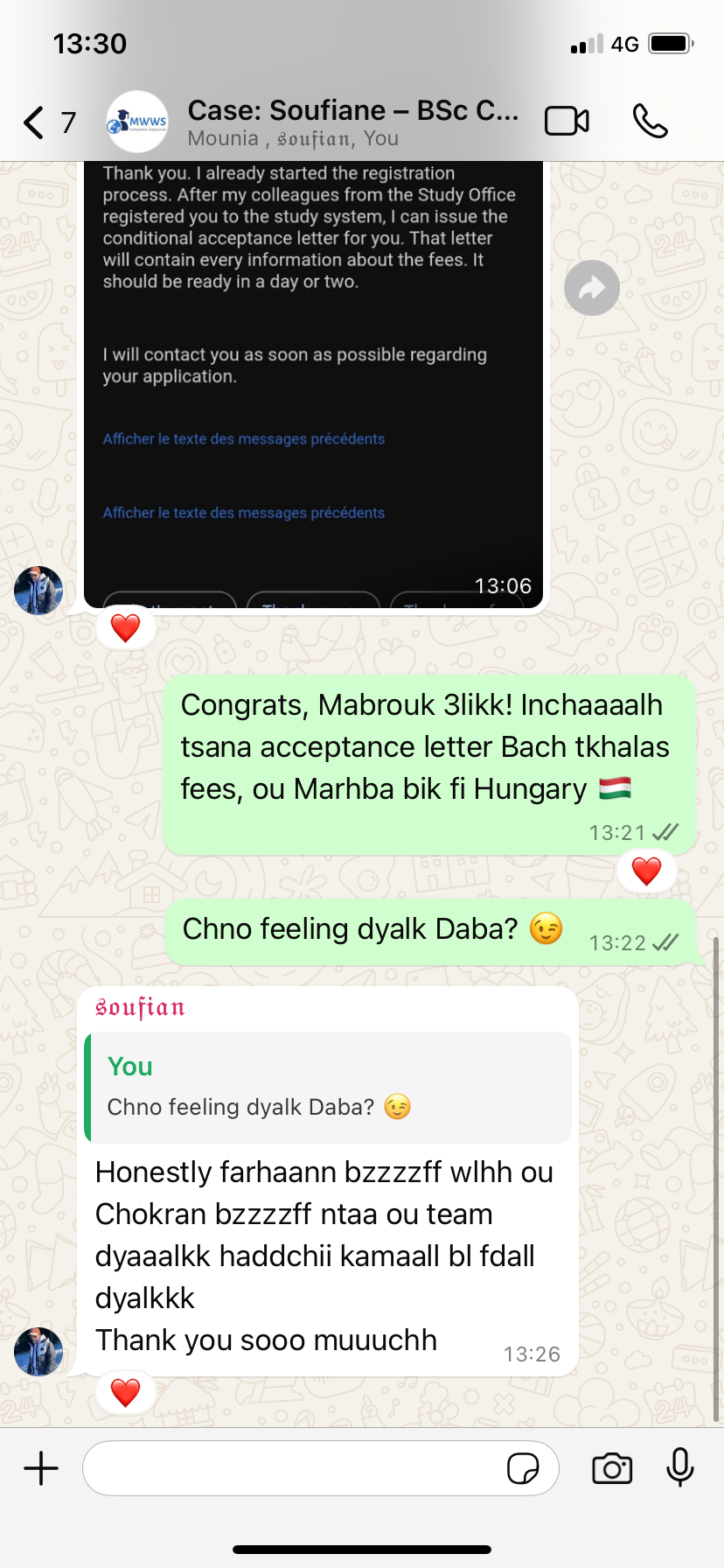Start a video call with the group
724x1568 pixels.
567,122
